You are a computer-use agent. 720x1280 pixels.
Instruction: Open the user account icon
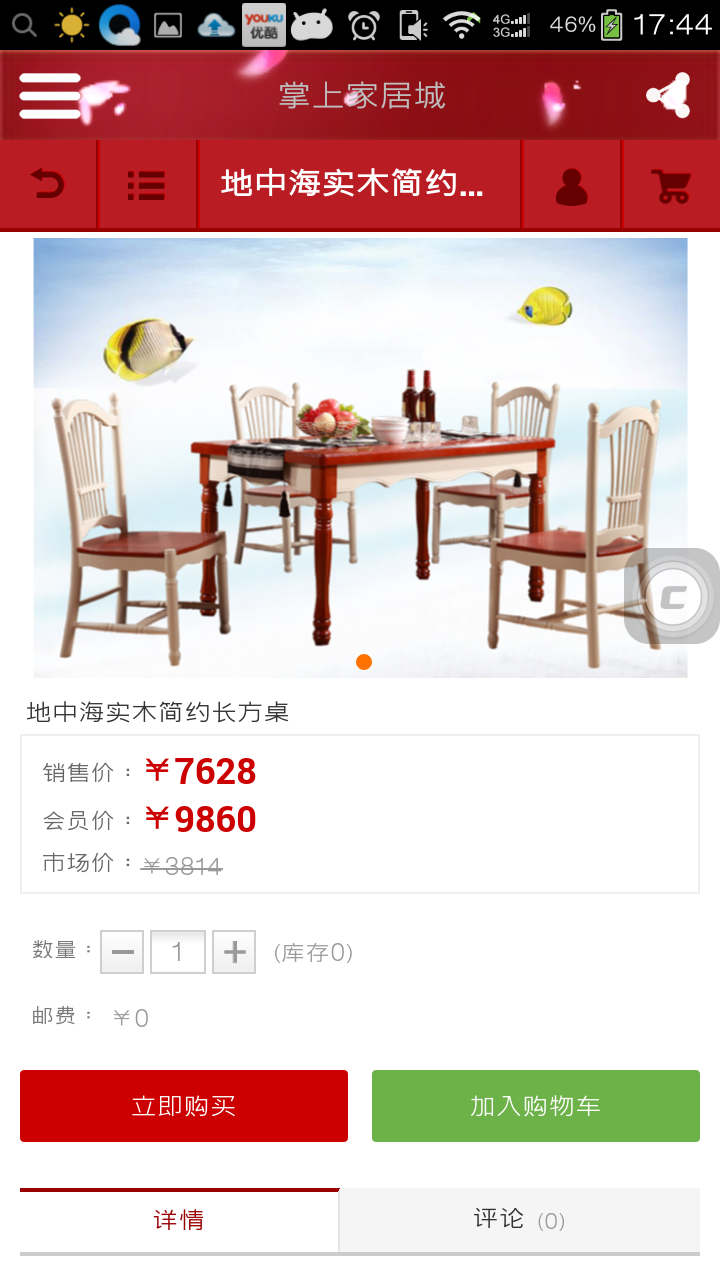pyautogui.click(x=571, y=186)
